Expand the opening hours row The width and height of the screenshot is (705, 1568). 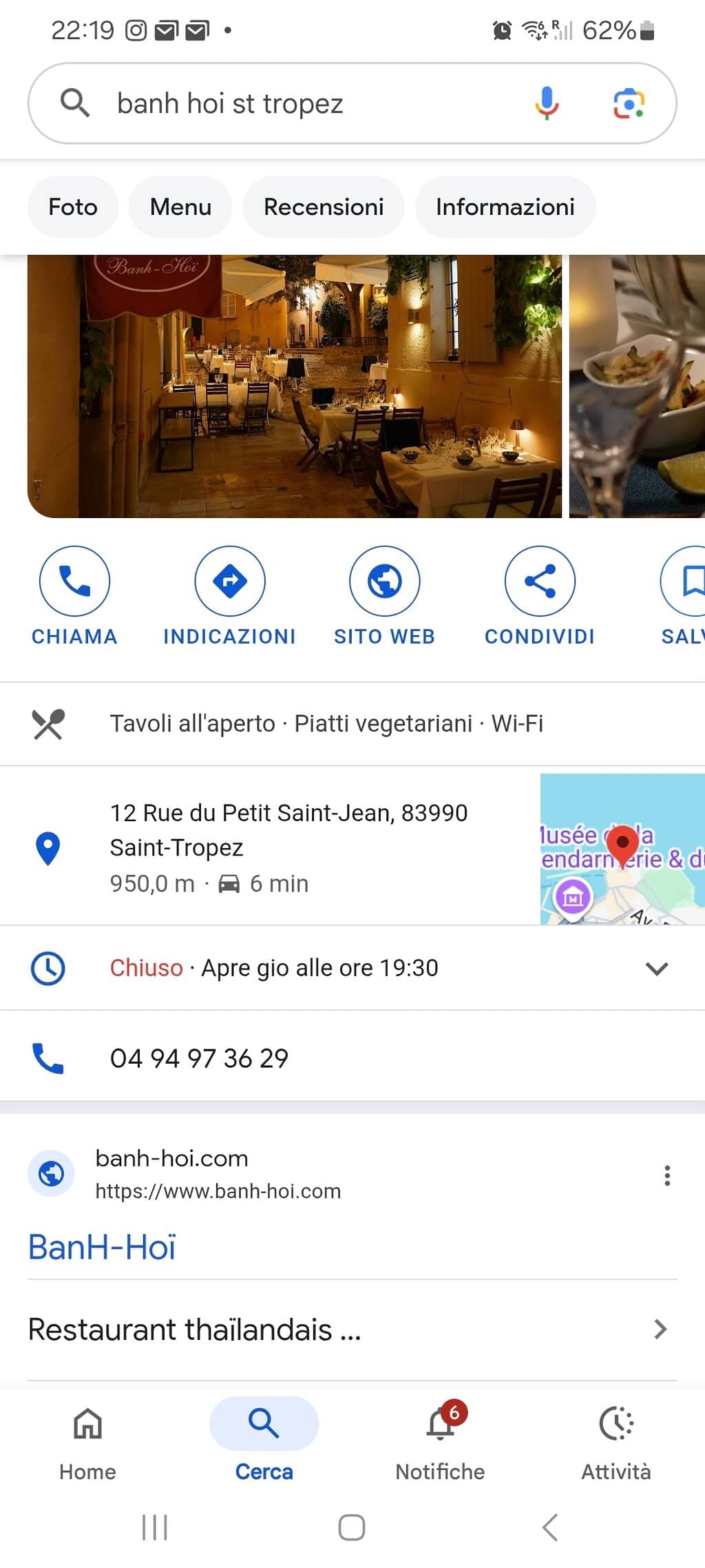point(657,968)
